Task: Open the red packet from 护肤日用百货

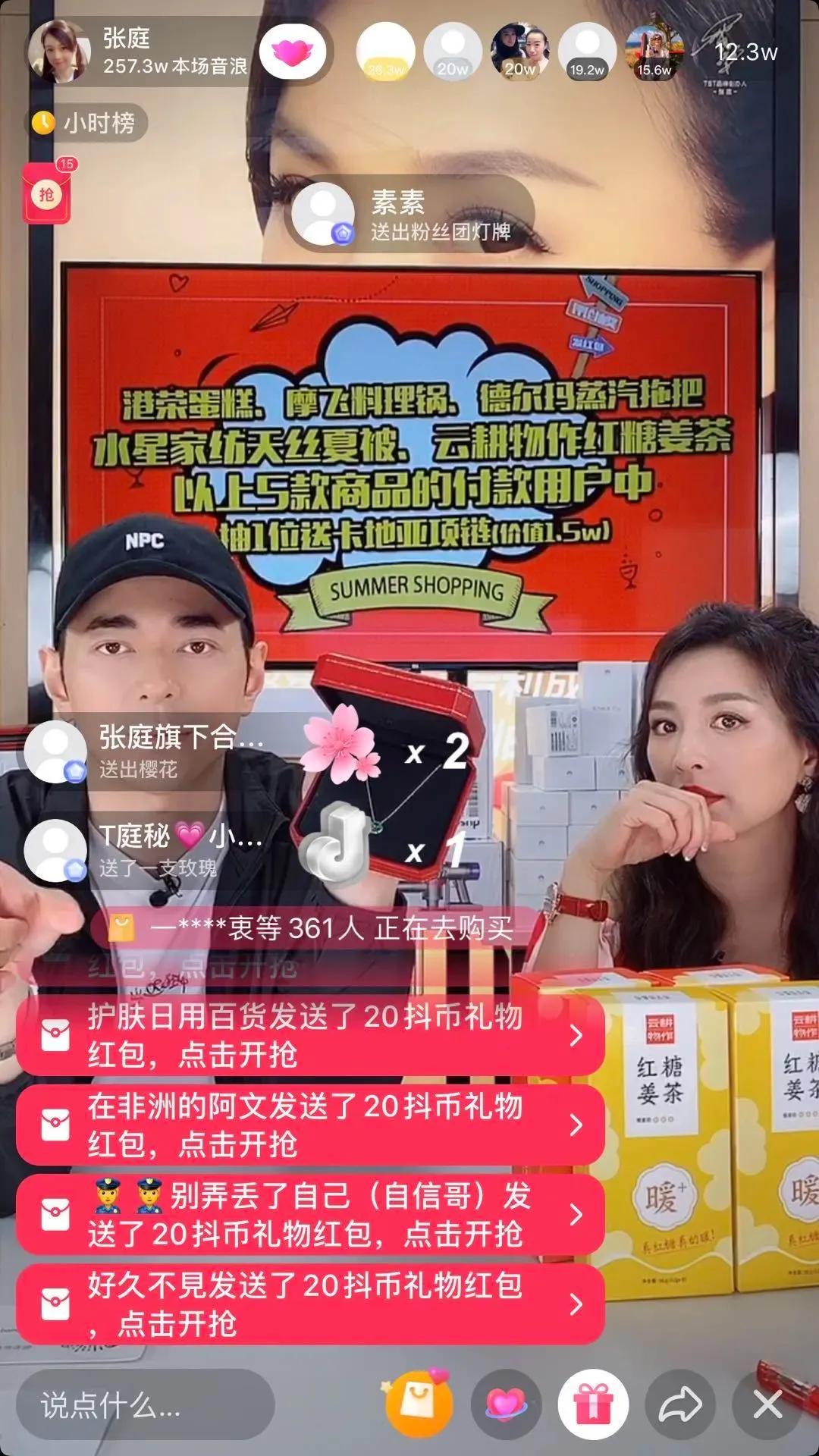Action: 309,1035
